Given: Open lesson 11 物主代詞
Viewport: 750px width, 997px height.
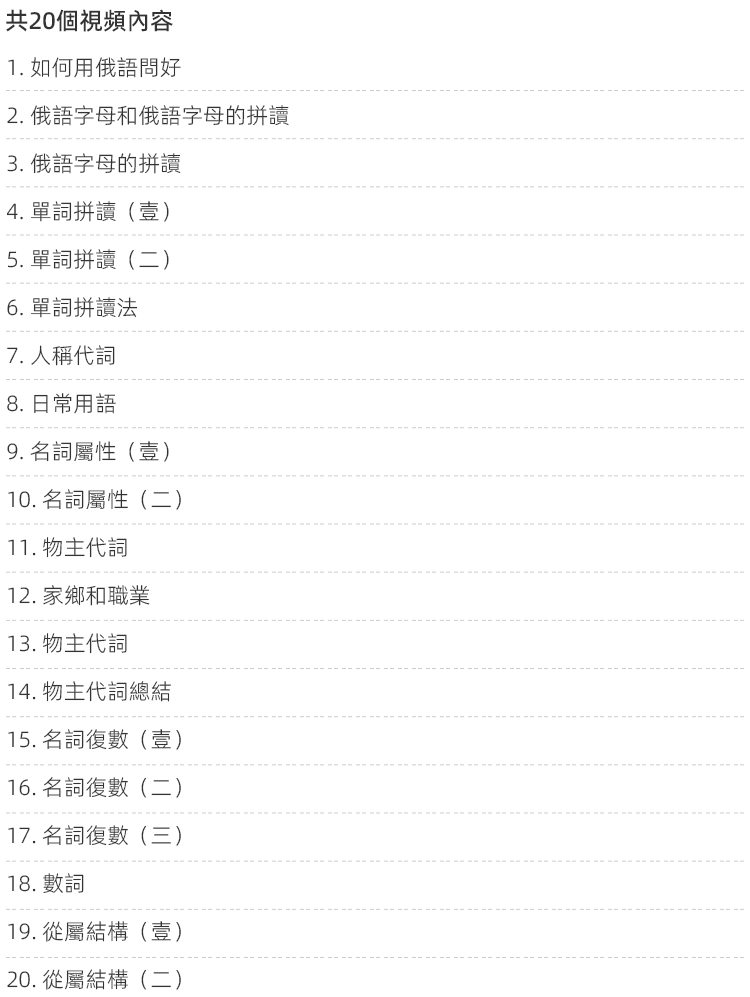Looking at the screenshot, I should click(70, 548).
